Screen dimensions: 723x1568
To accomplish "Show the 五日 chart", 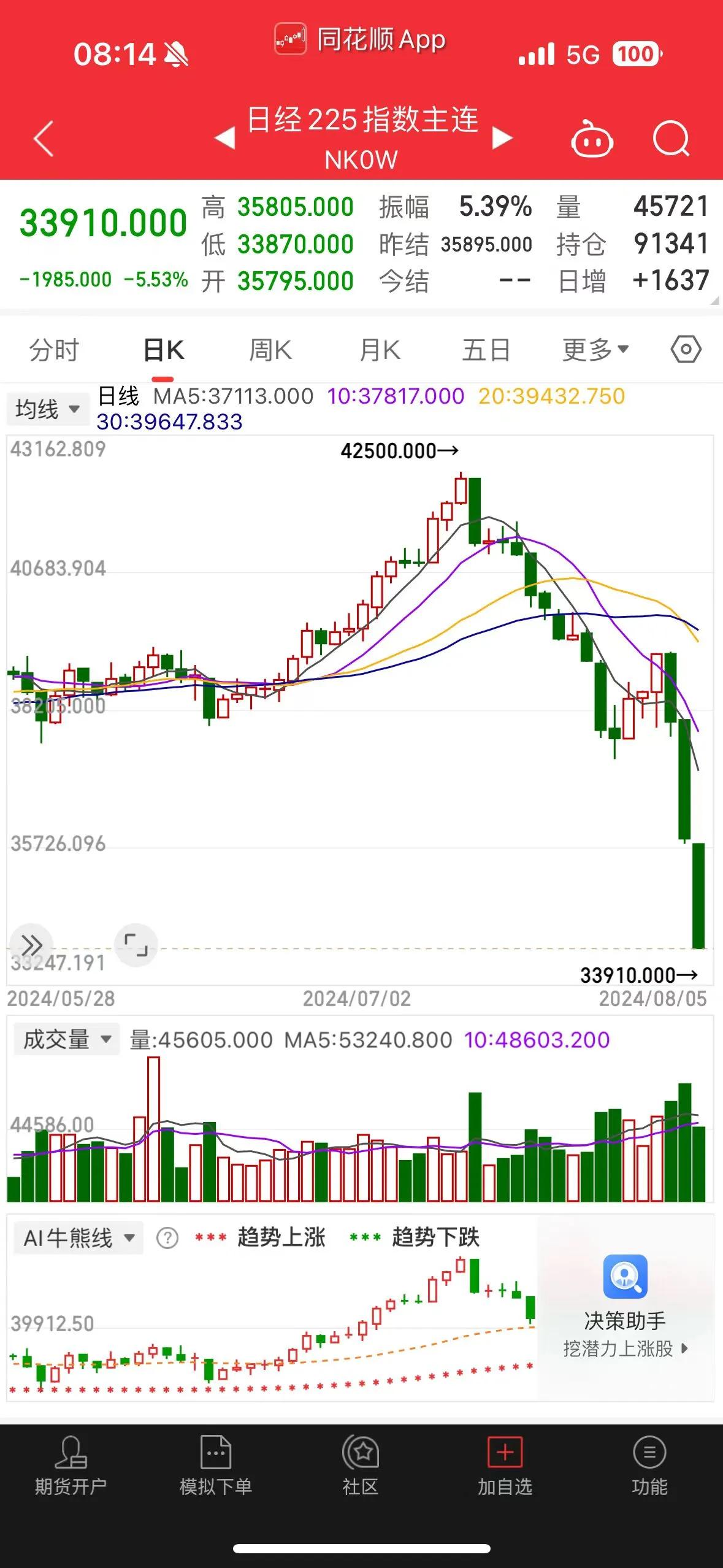I will pos(486,350).
